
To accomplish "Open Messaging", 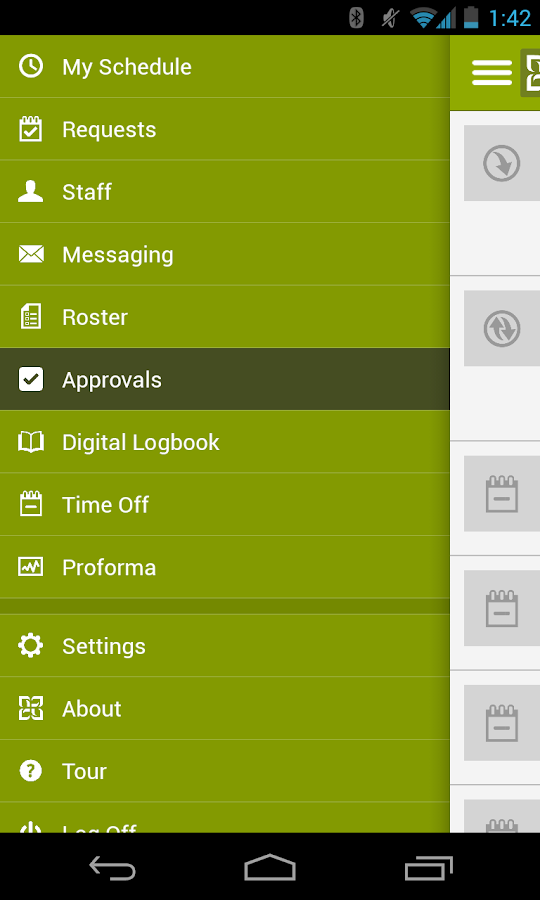I will click(x=224, y=254).
